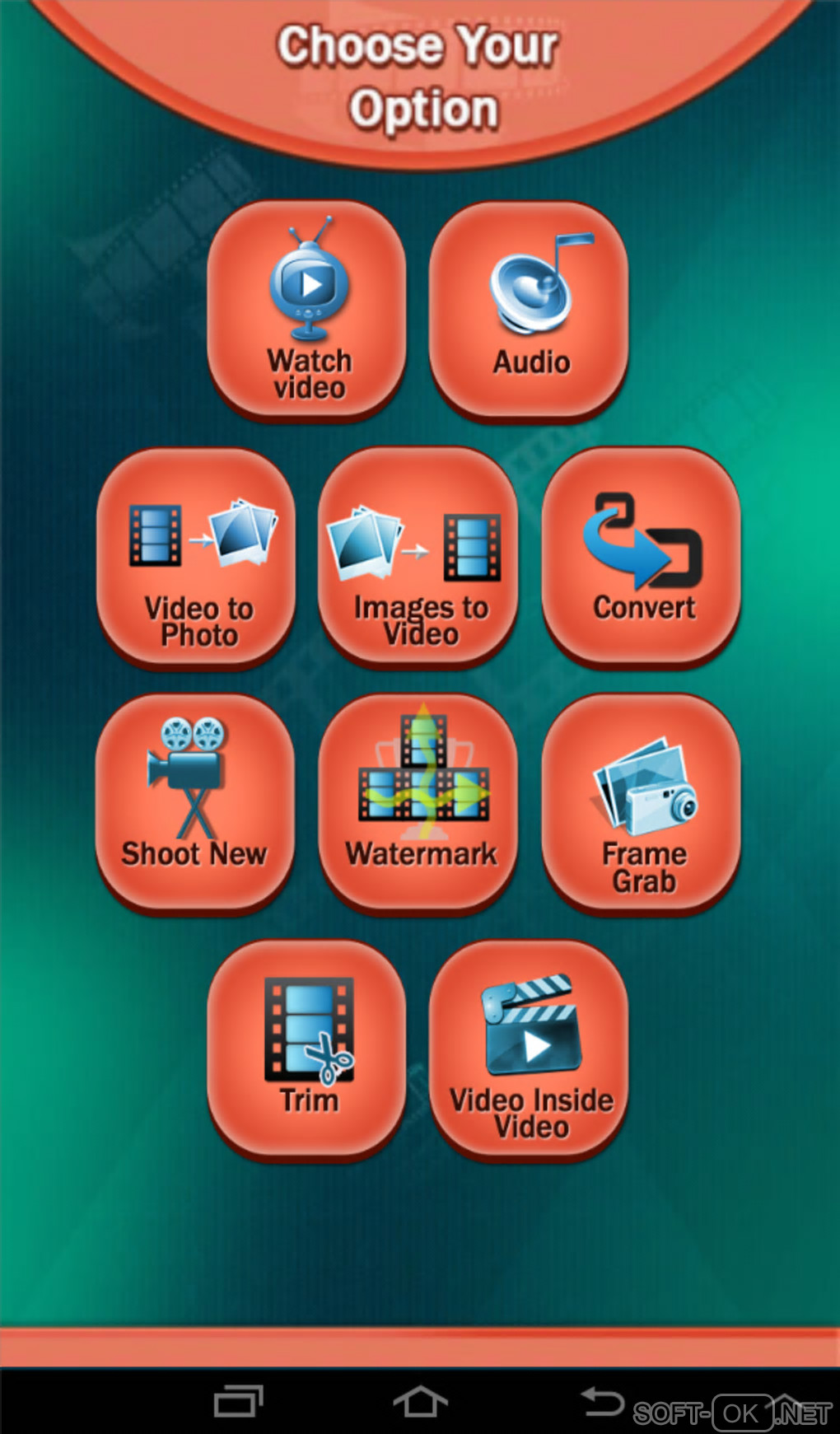Screen dimensions: 840x1434
Task: Select Frame Grab
Action: click(x=641, y=802)
